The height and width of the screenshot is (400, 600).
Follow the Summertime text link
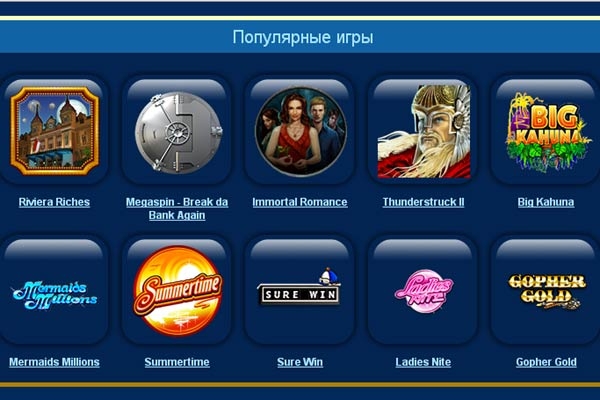pos(177,362)
